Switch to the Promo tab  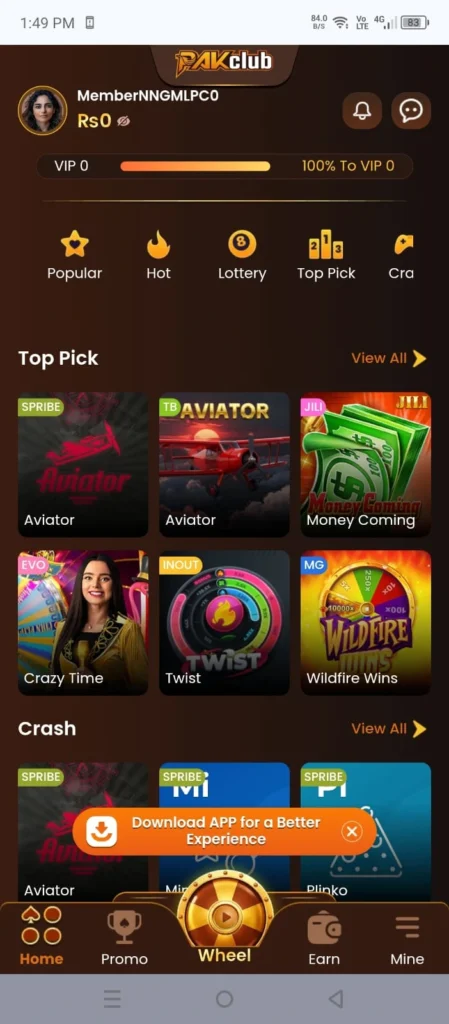tap(124, 938)
